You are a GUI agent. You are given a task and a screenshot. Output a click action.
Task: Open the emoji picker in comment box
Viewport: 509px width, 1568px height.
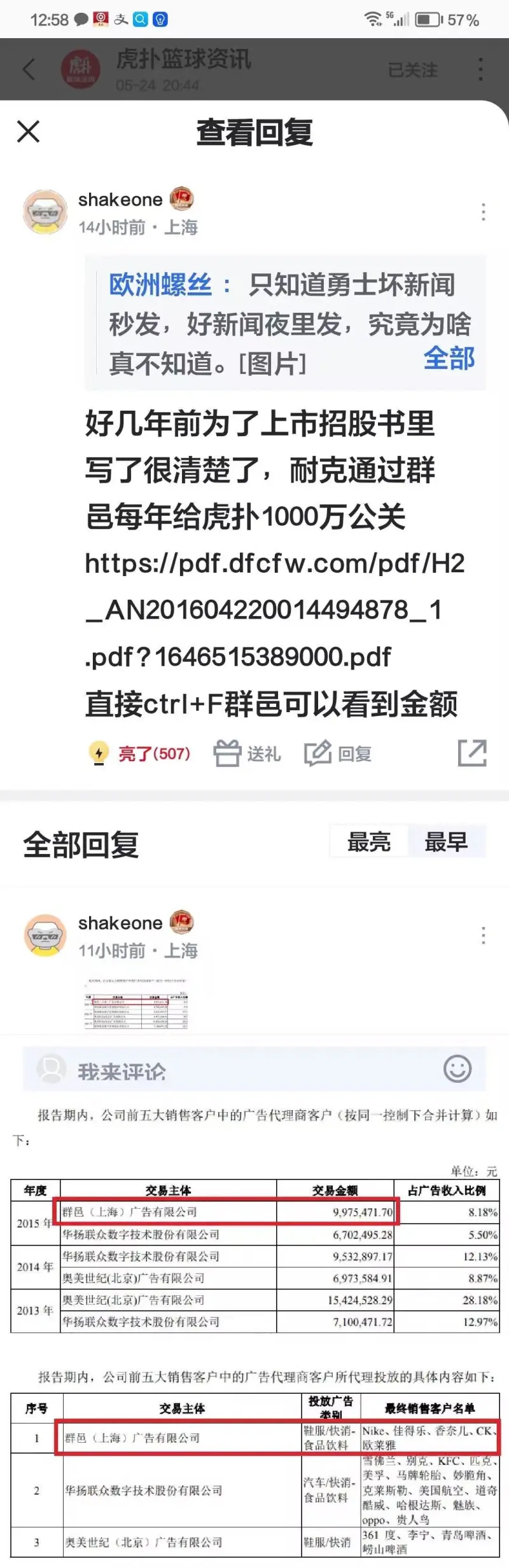tap(457, 1069)
